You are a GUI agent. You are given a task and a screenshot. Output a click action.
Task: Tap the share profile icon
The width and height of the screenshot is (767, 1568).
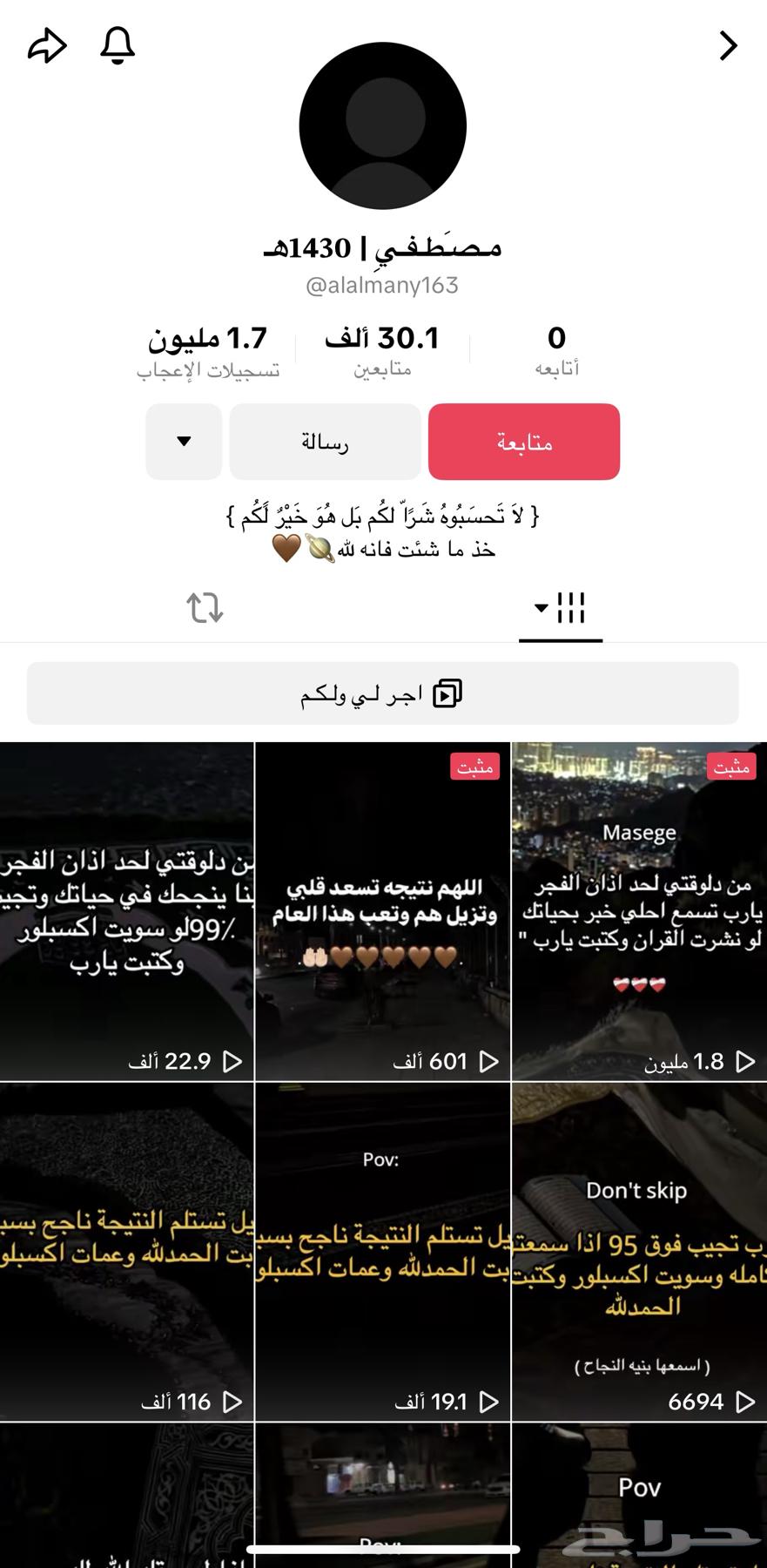pyautogui.click(x=48, y=45)
